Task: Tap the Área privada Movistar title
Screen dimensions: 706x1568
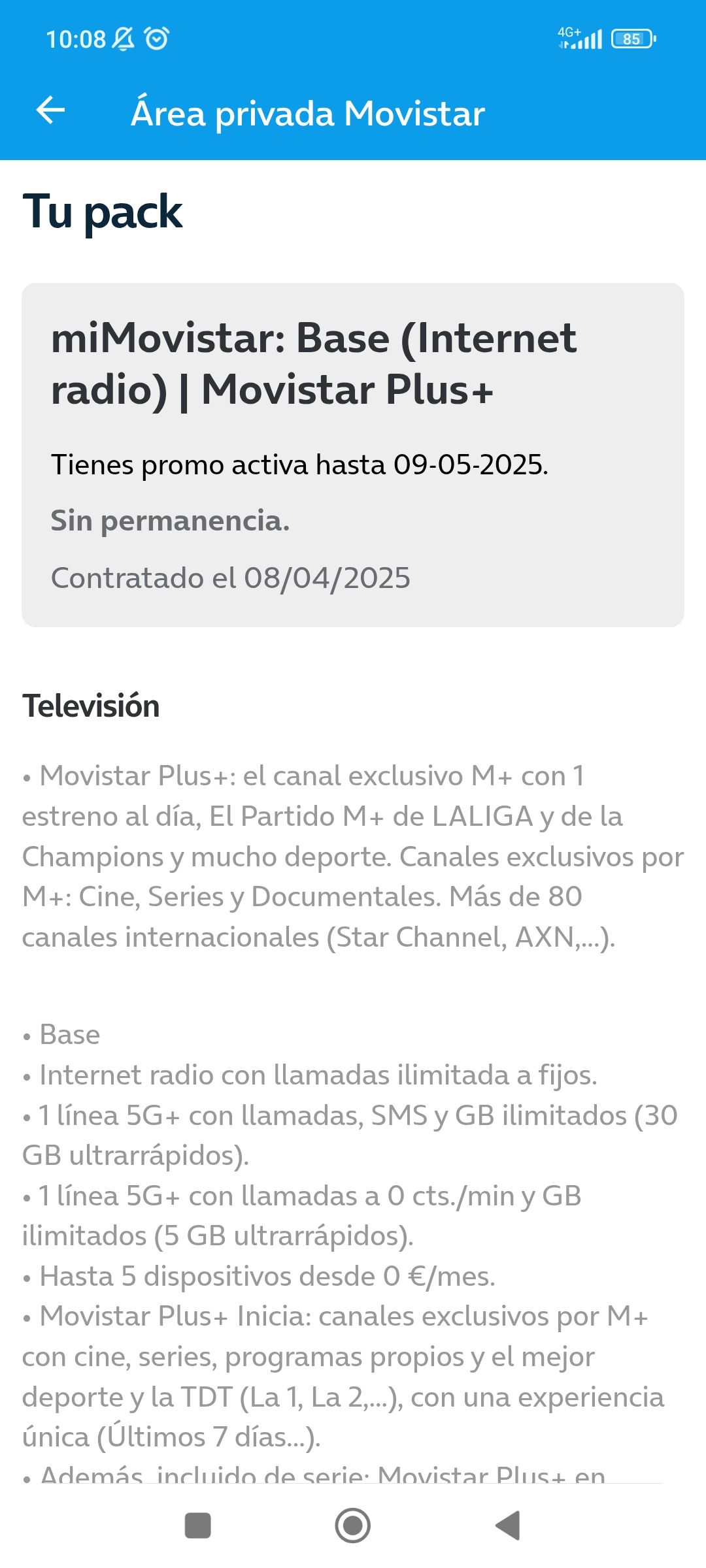Action: coord(307,112)
